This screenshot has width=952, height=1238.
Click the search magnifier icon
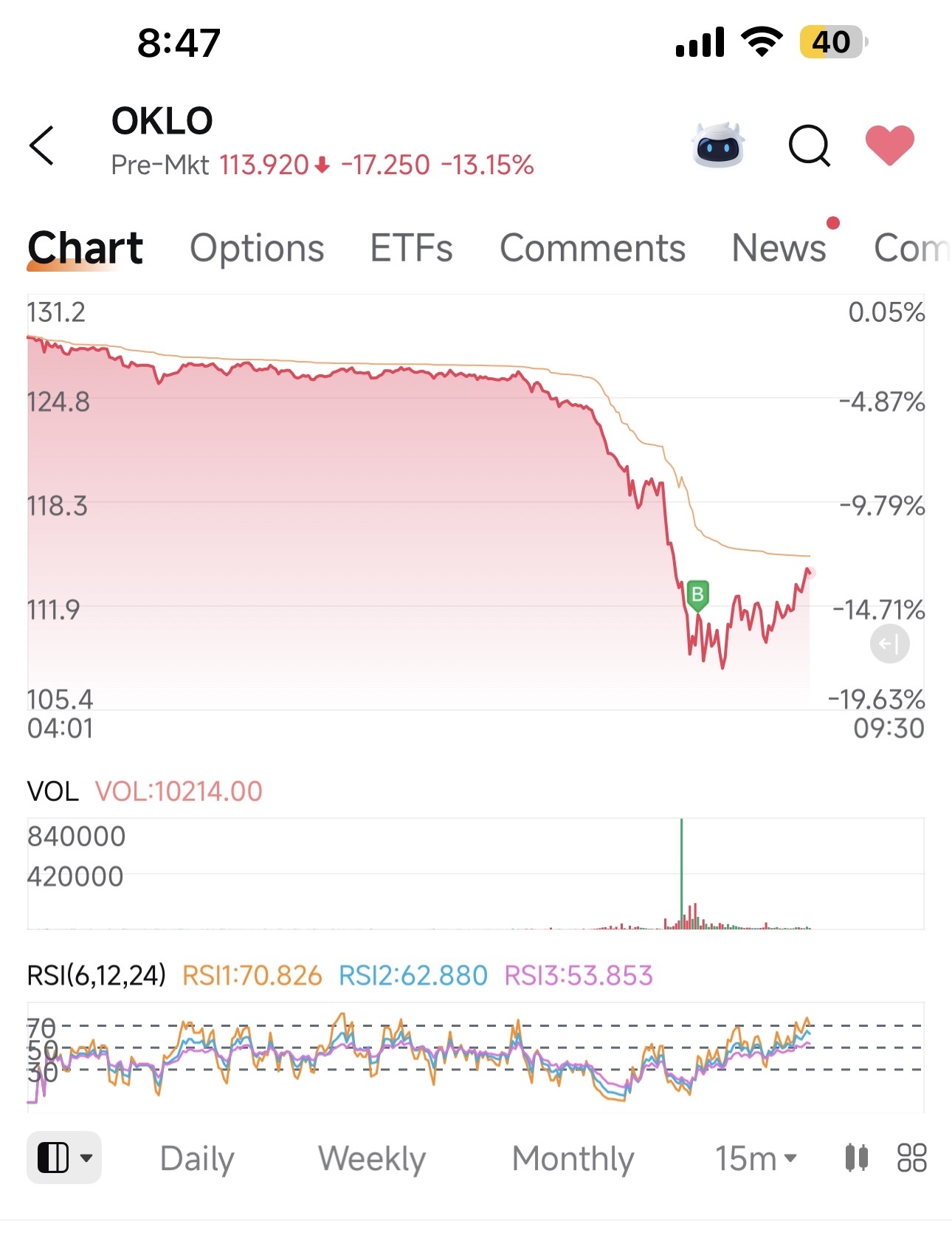[810, 147]
